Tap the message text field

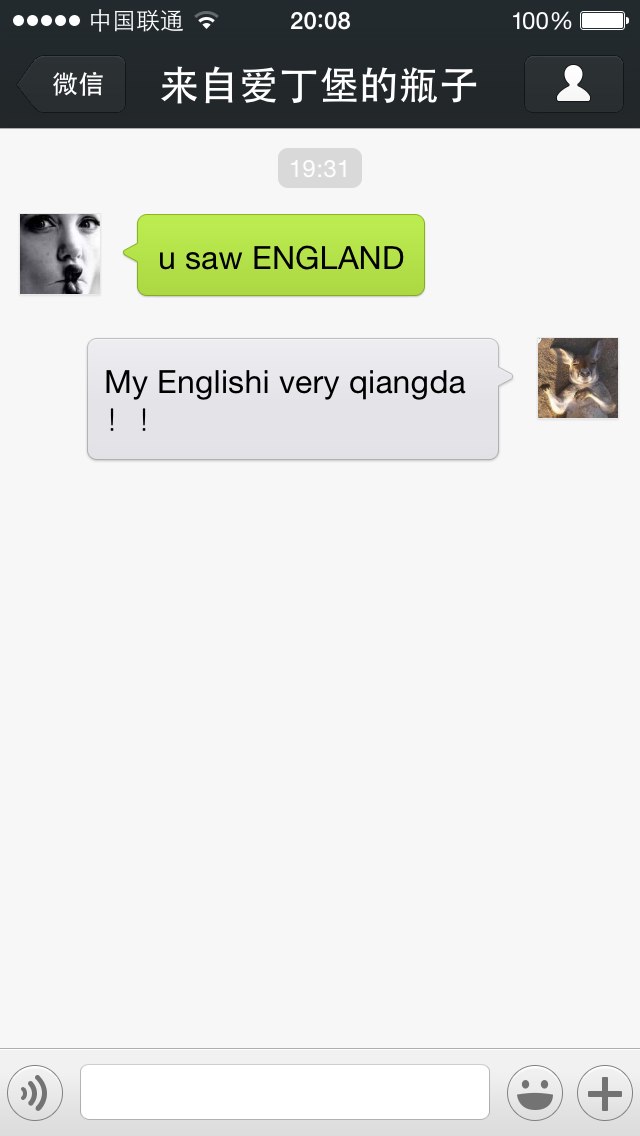[x=285, y=1092]
